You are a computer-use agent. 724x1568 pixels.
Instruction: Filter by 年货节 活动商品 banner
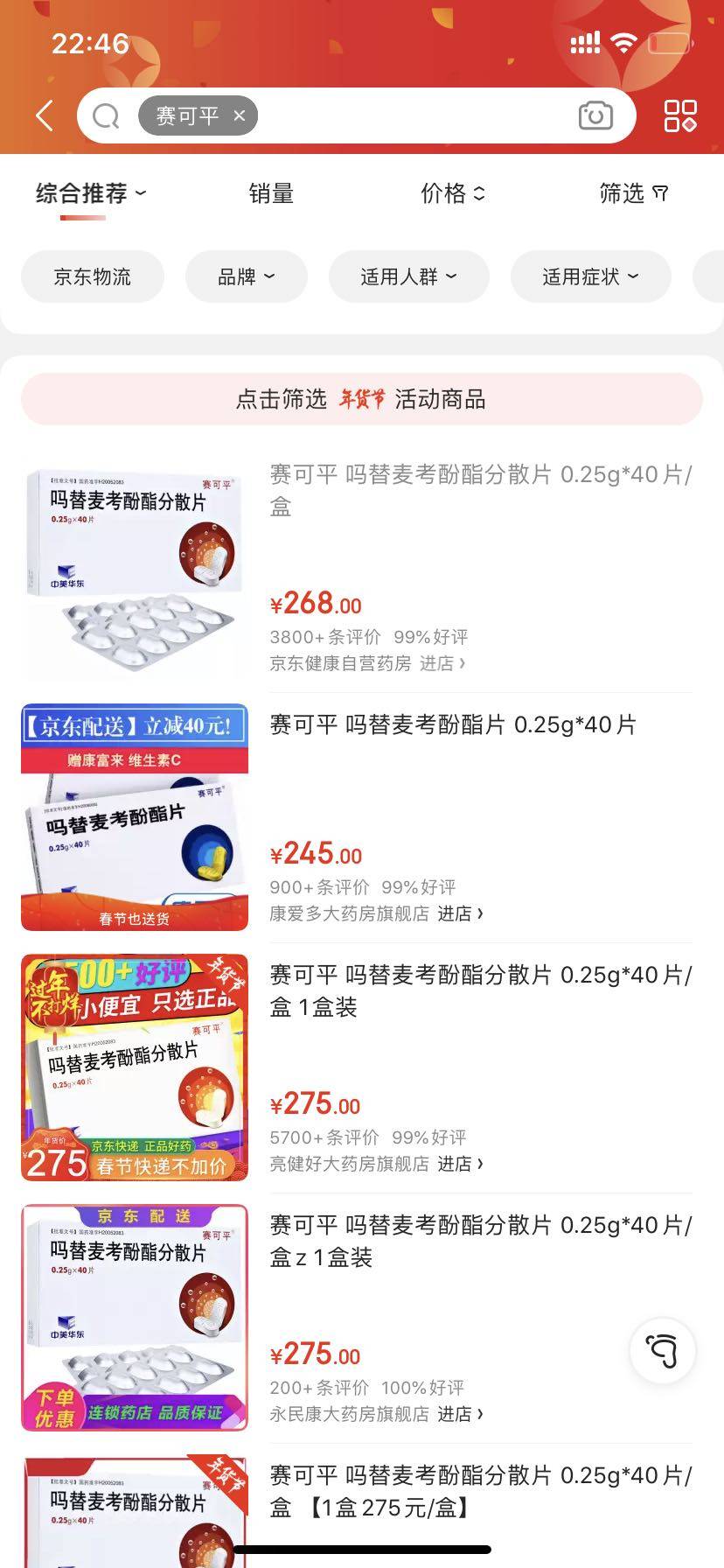click(361, 400)
